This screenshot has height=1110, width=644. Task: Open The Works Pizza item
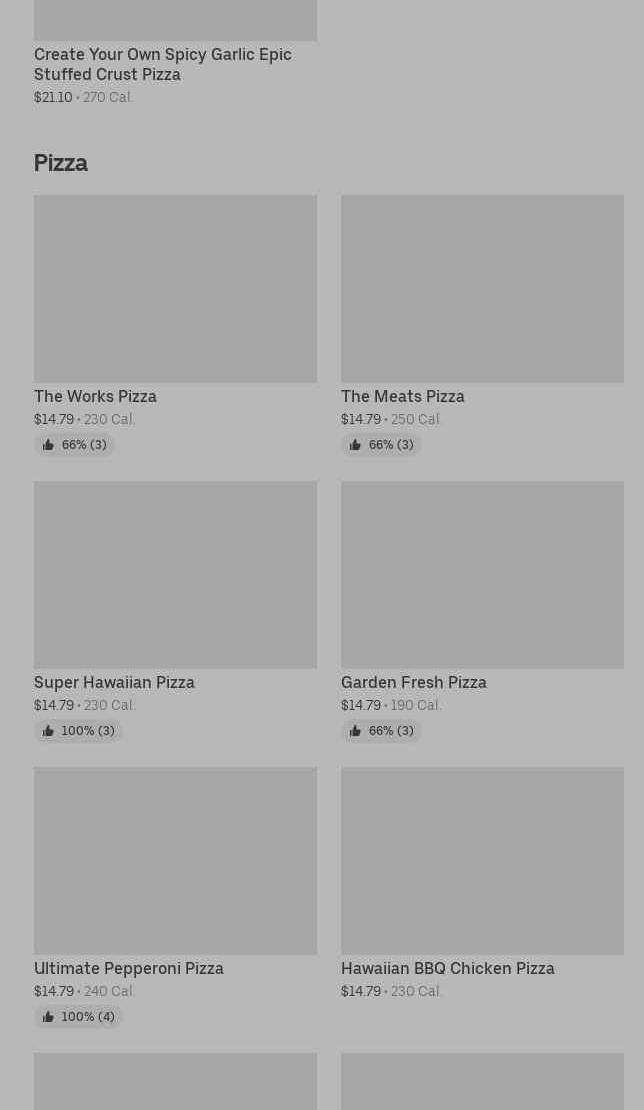click(175, 290)
